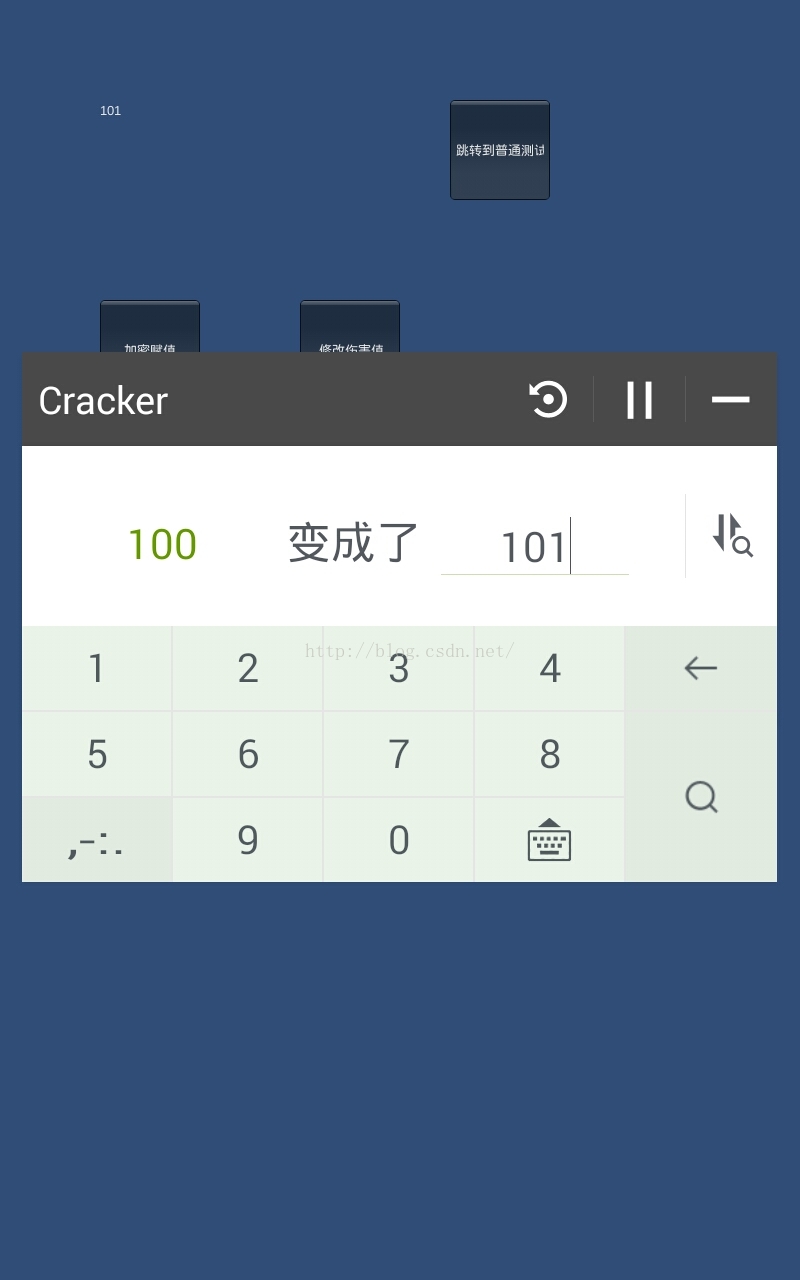Open the sort-search filter icon
800x1280 pixels.
732,535
